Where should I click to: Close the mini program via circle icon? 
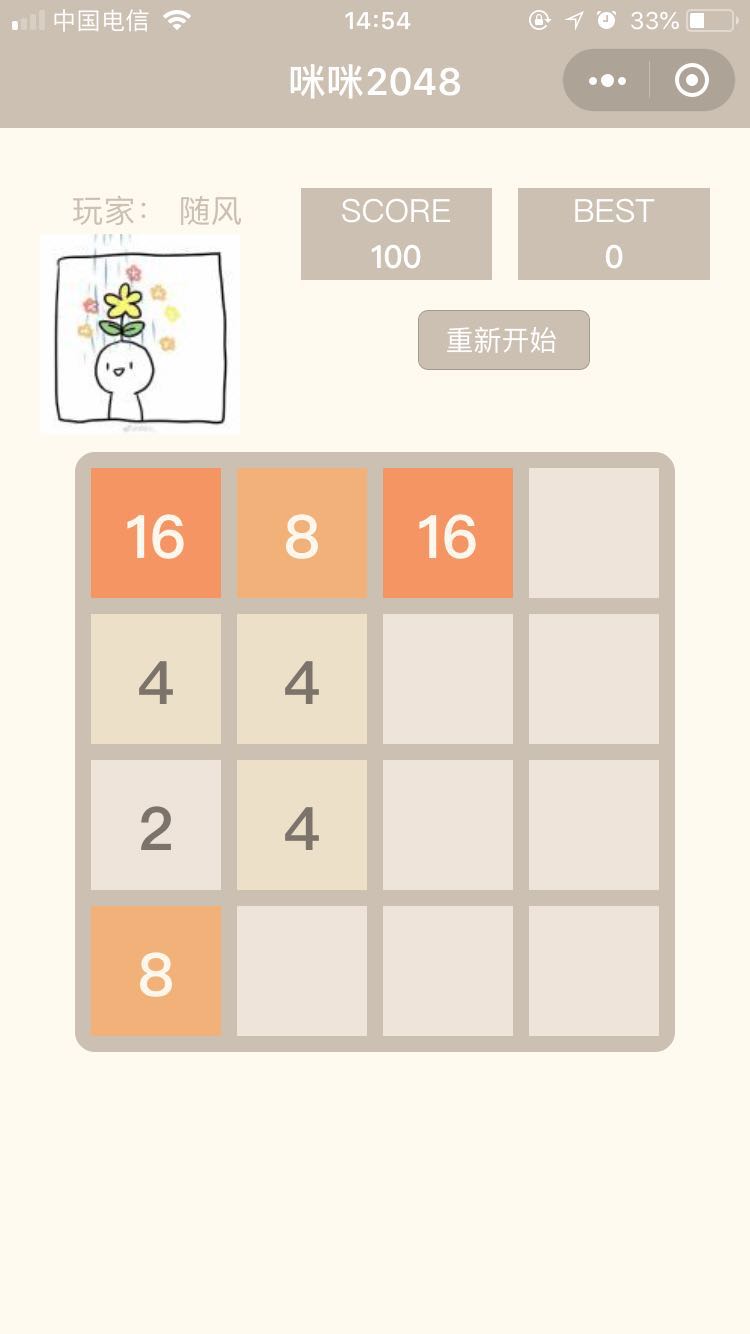tap(692, 81)
